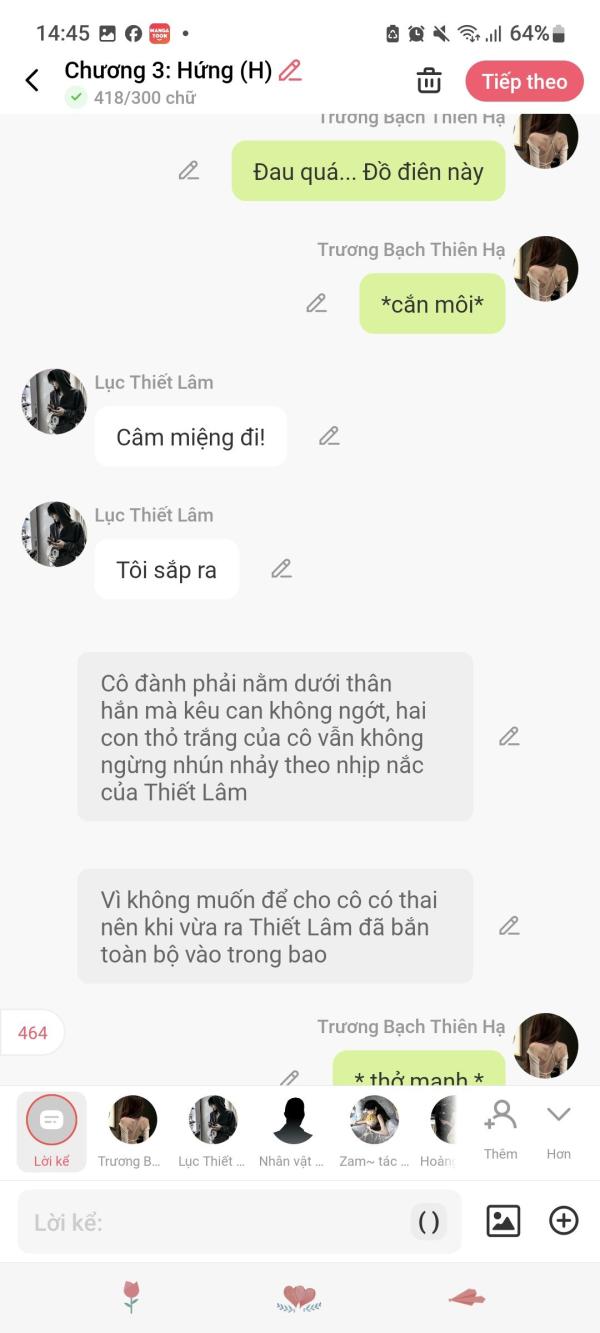This screenshot has width=600, height=1333.
Task: Tap the Tiếp theo button
Action: 524,81
